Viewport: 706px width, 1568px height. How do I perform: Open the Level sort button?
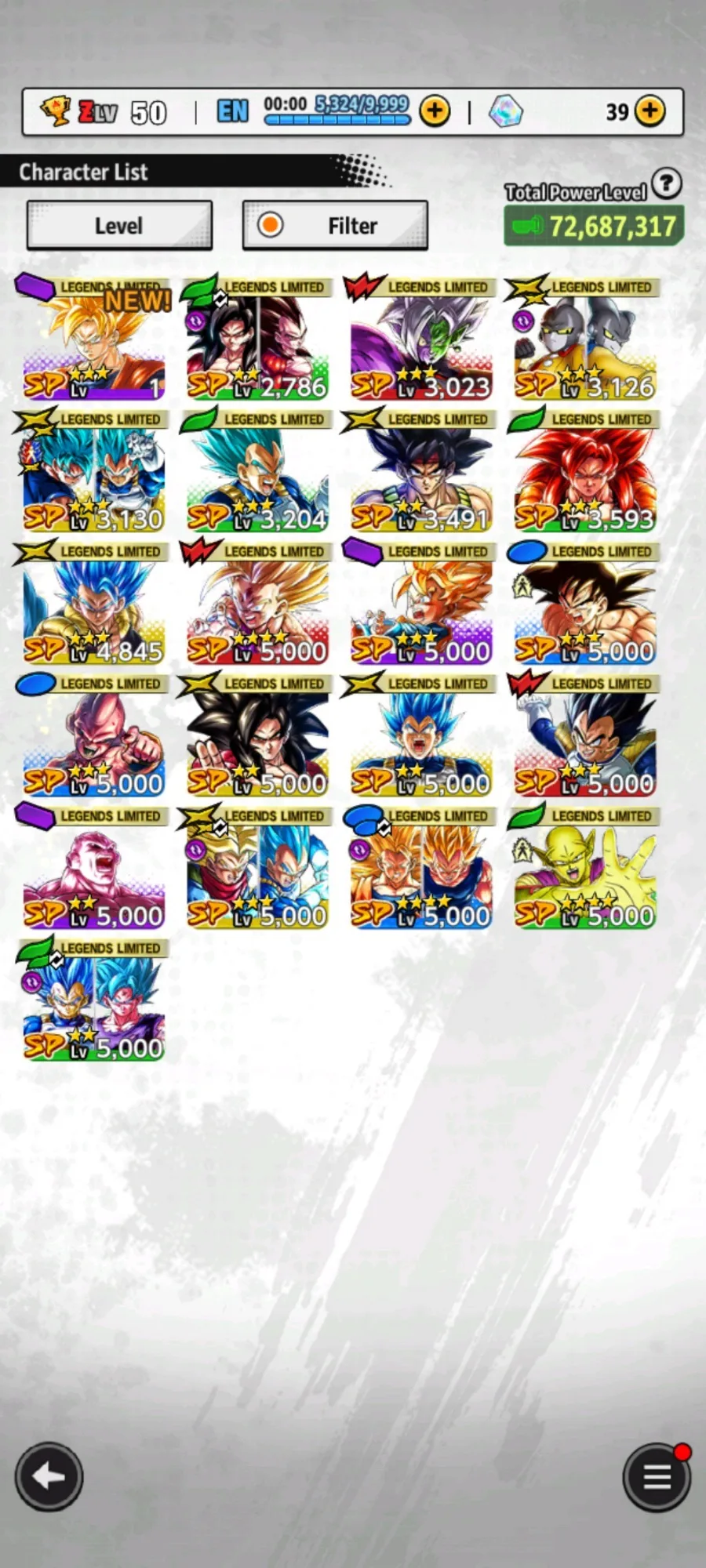point(119,226)
